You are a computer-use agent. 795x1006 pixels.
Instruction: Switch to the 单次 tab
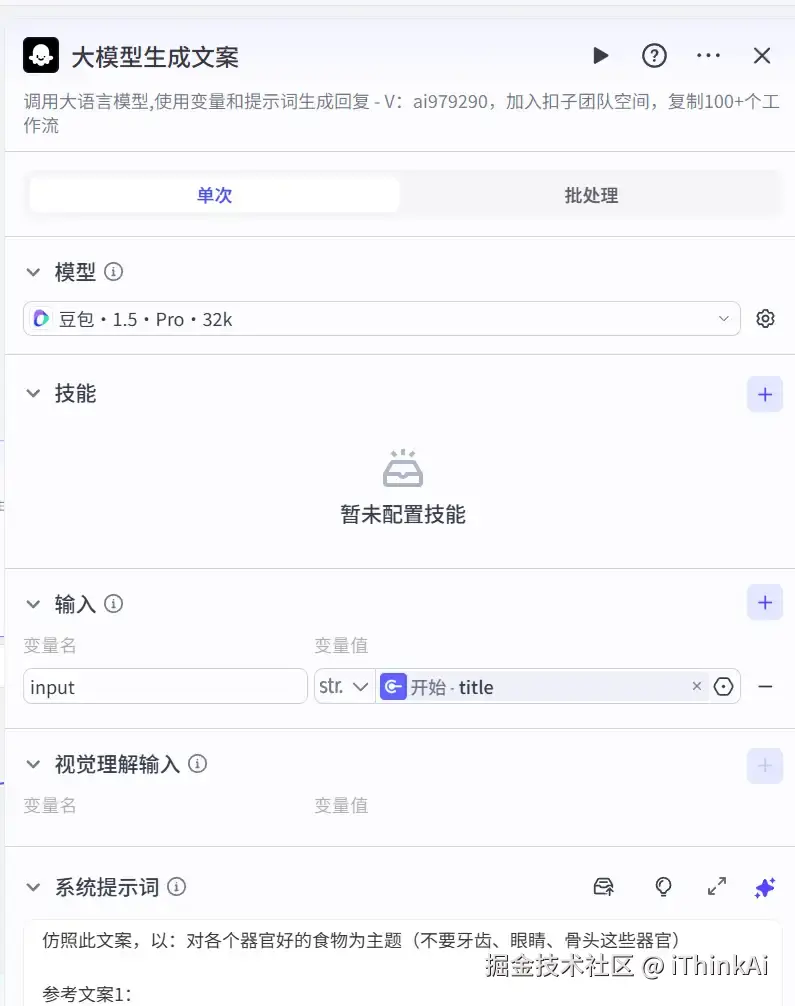(x=214, y=195)
